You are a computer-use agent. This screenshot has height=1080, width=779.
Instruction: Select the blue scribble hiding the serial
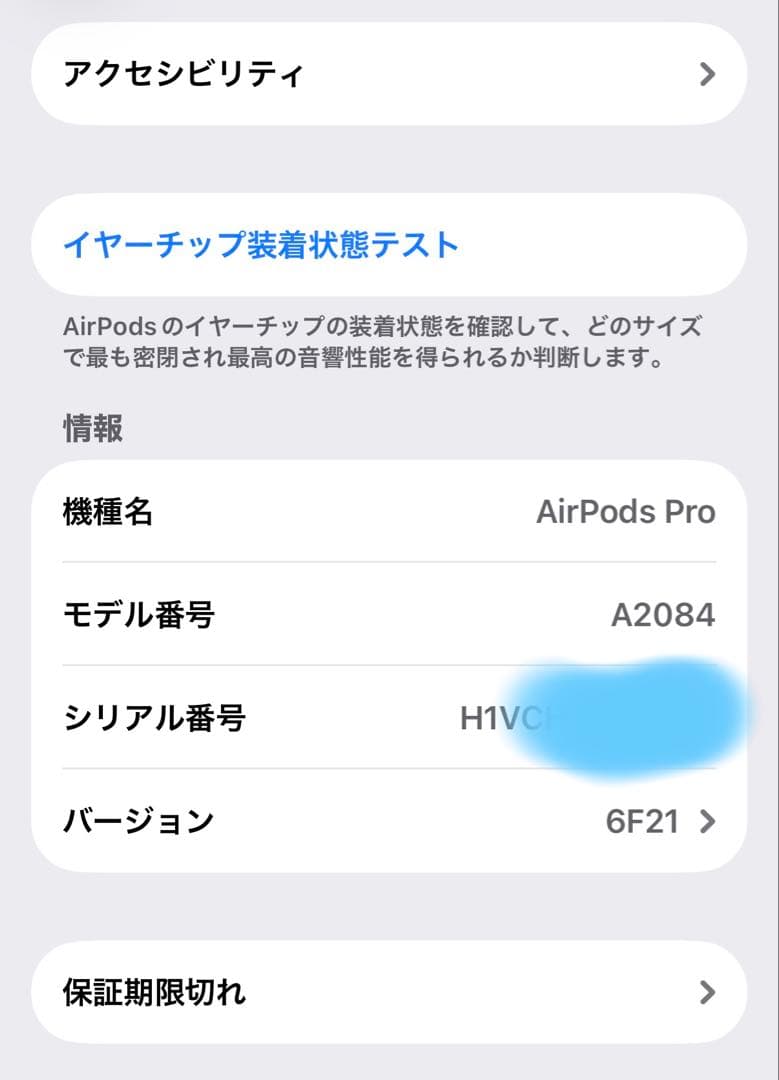tap(630, 712)
